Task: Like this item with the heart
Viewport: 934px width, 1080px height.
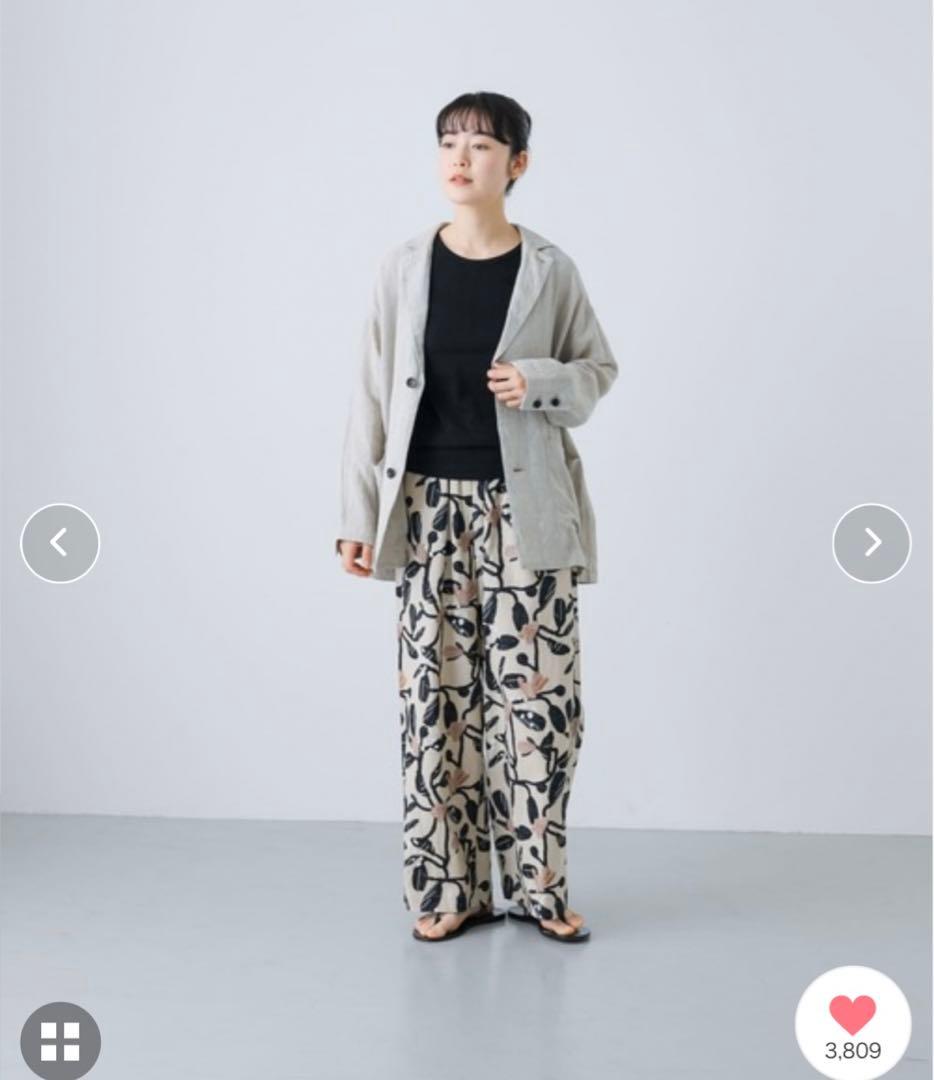Action: click(x=852, y=1015)
